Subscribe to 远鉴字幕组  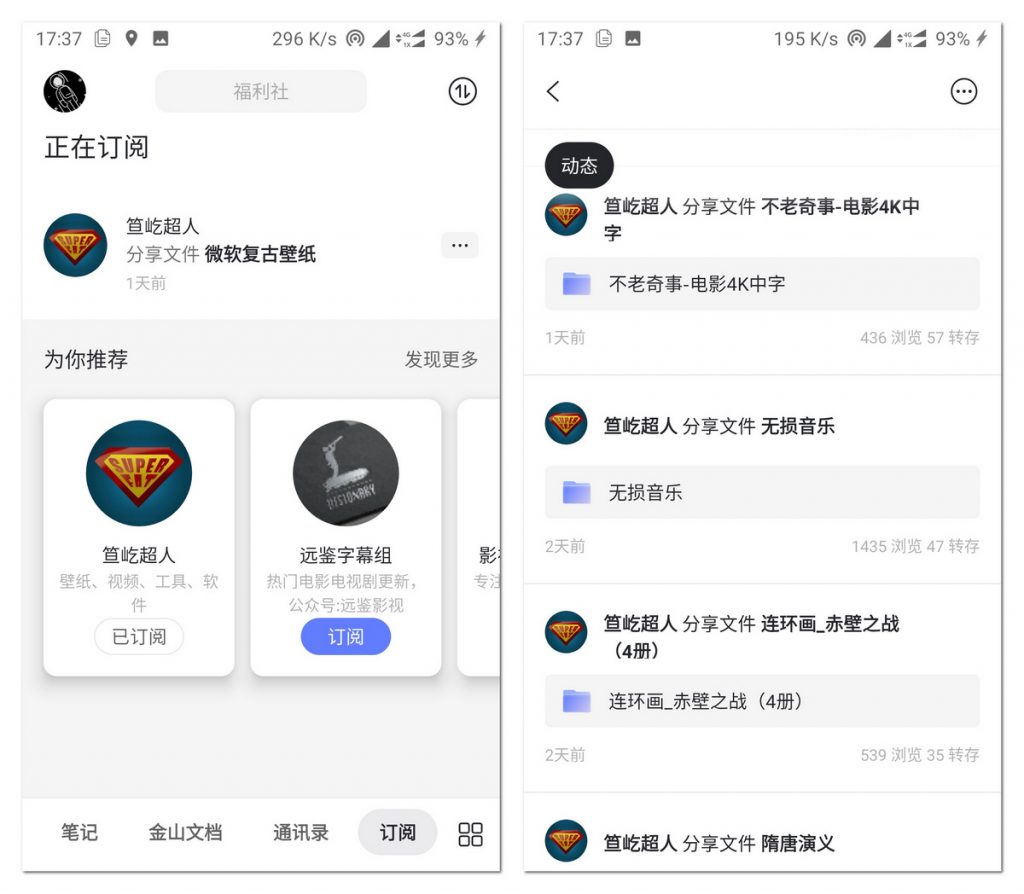pyautogui.click(x=346, y=637)
